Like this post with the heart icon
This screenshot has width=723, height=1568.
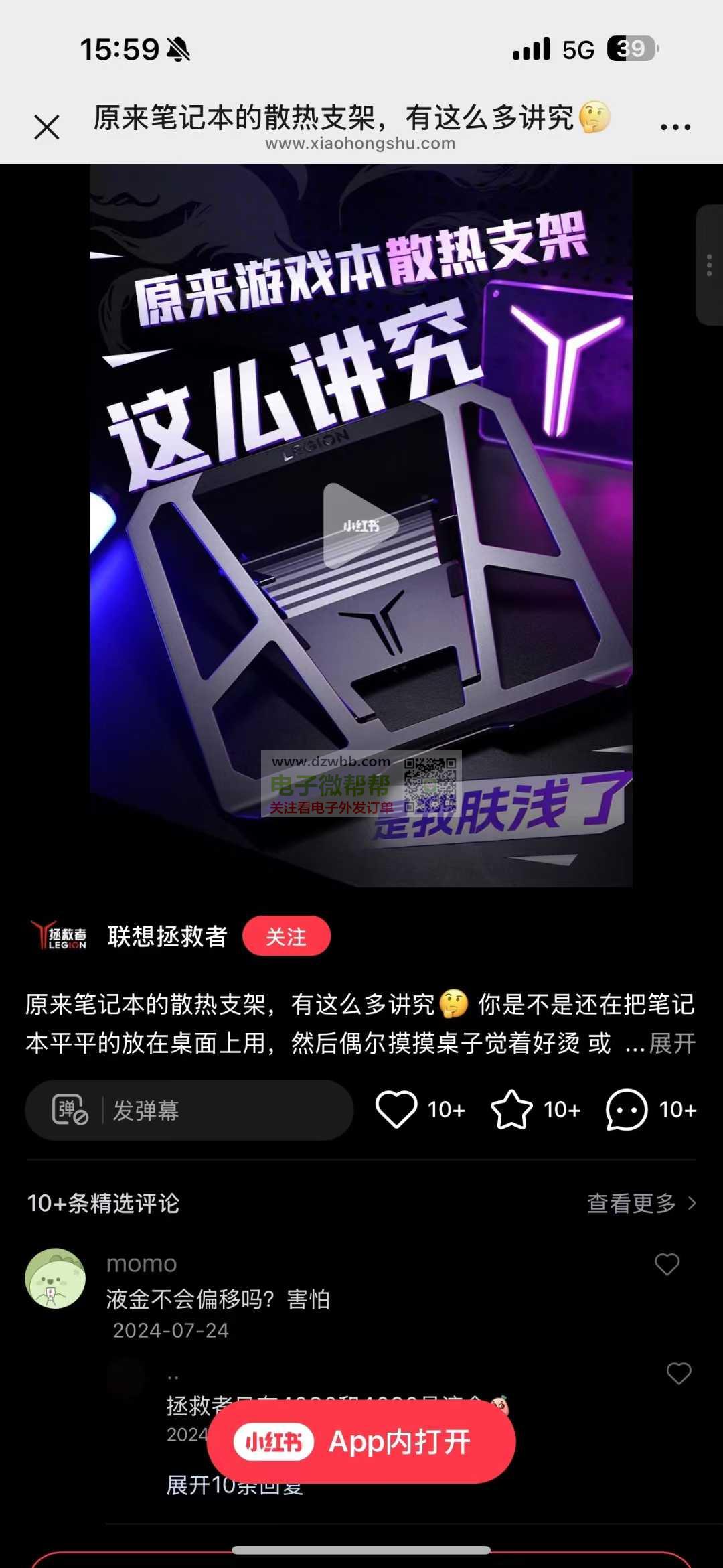(x=396, y=1109)
